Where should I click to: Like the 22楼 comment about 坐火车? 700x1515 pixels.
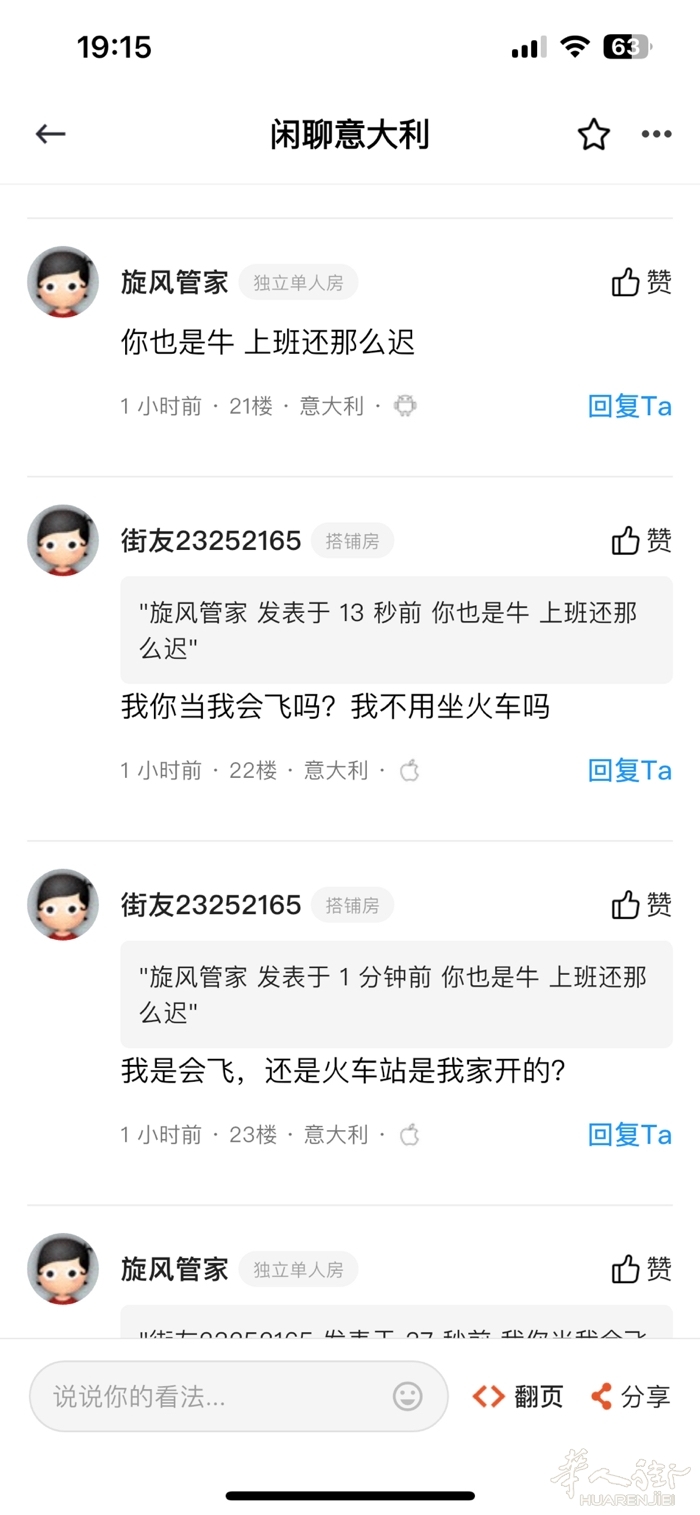[642, 541]
